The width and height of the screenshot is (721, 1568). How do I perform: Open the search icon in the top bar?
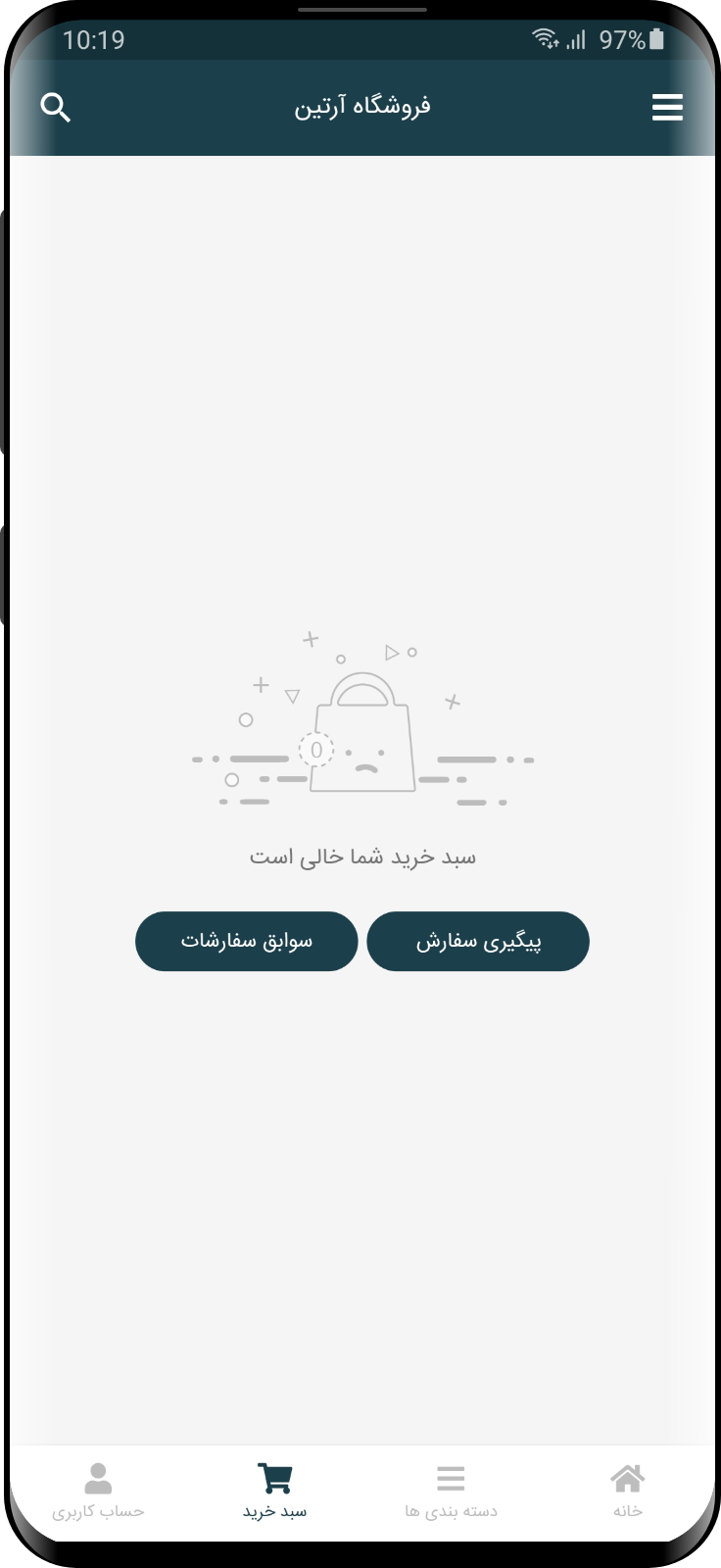coord(56,107)
